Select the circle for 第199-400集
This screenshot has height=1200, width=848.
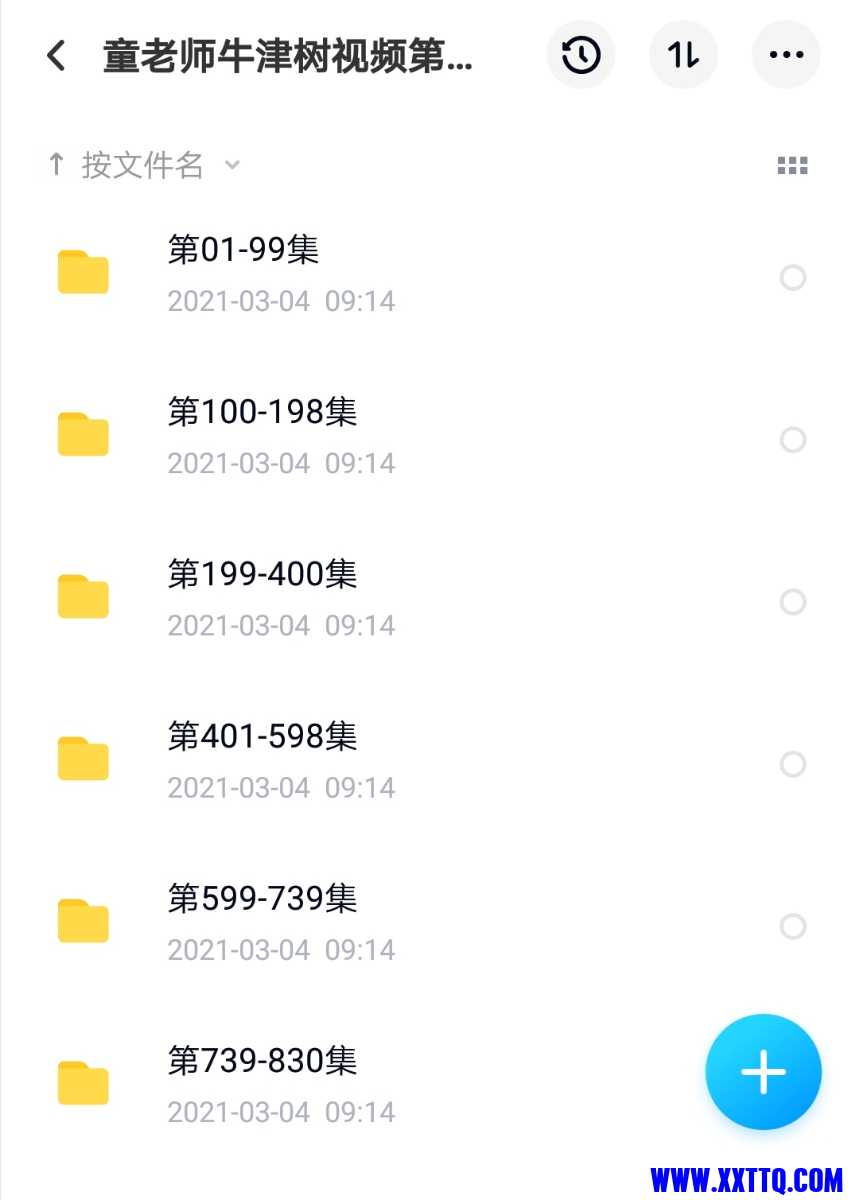click(x=793, y=602)
